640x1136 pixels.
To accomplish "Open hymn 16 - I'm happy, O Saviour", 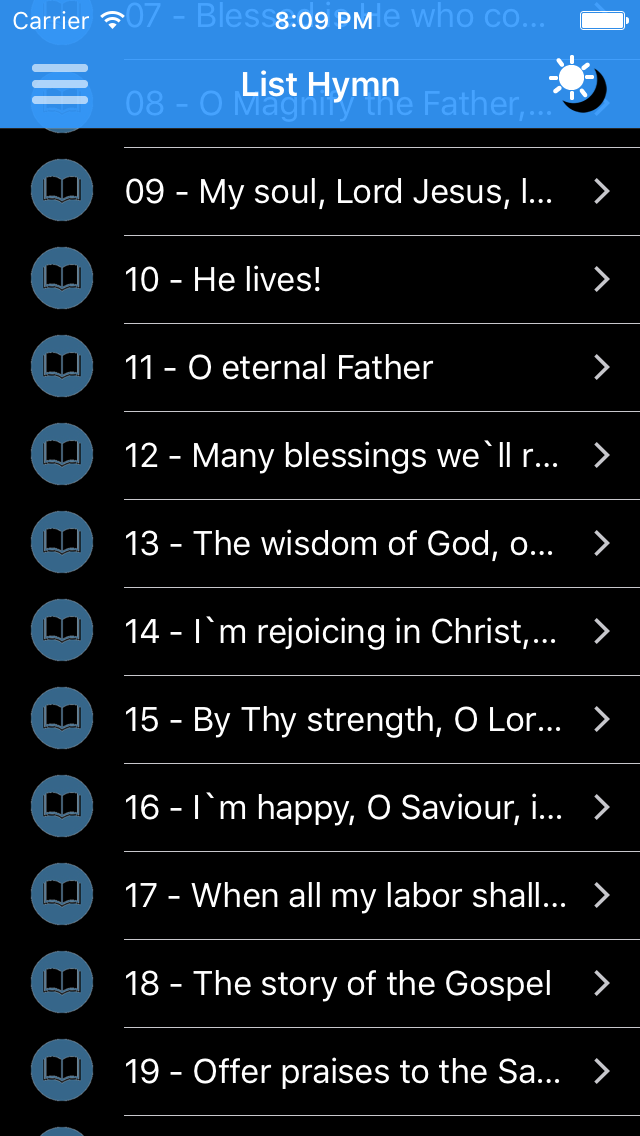I will pyautogui.click(x=320, y=808).
